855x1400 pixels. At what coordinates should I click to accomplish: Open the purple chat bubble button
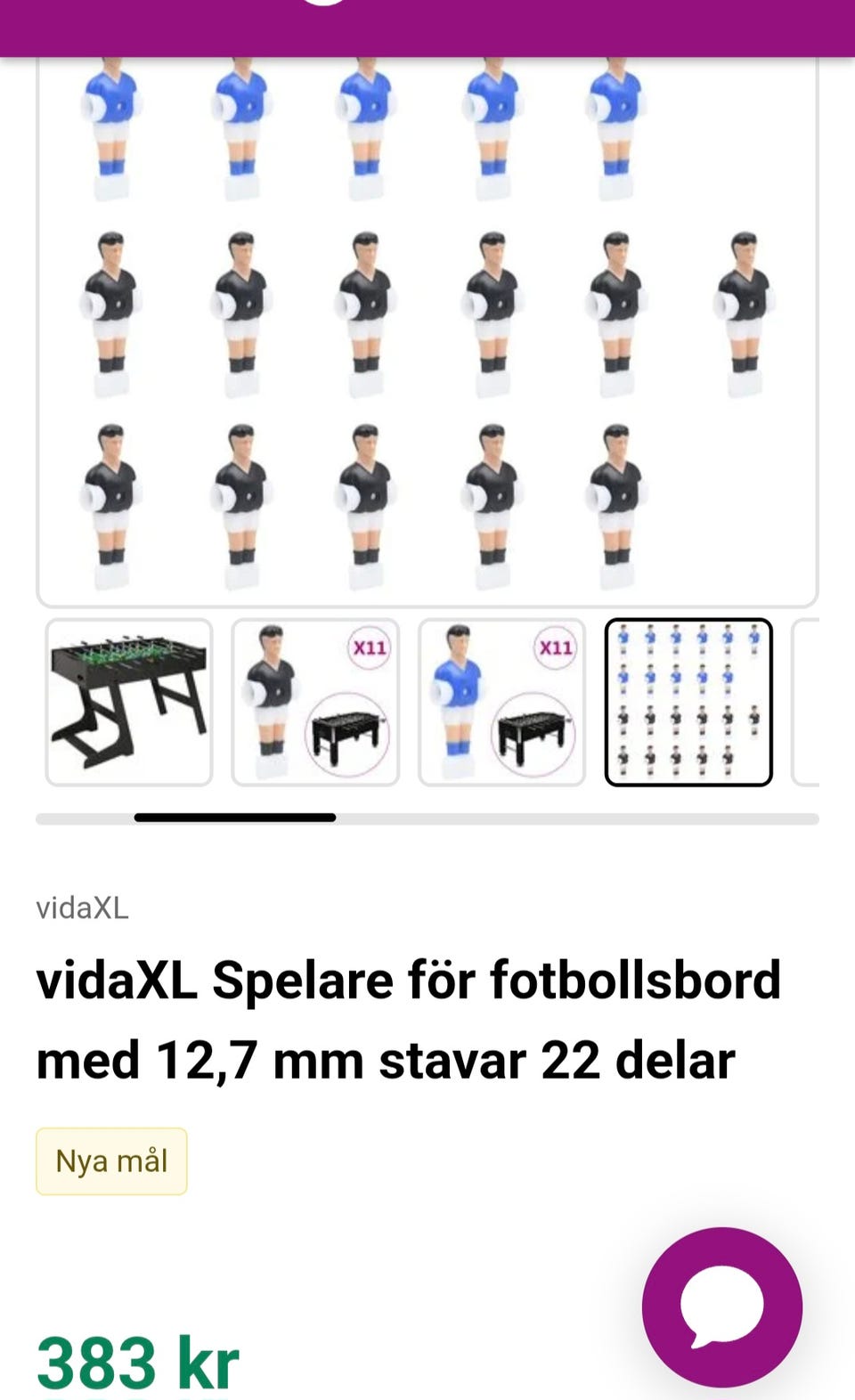[721, 1306]
